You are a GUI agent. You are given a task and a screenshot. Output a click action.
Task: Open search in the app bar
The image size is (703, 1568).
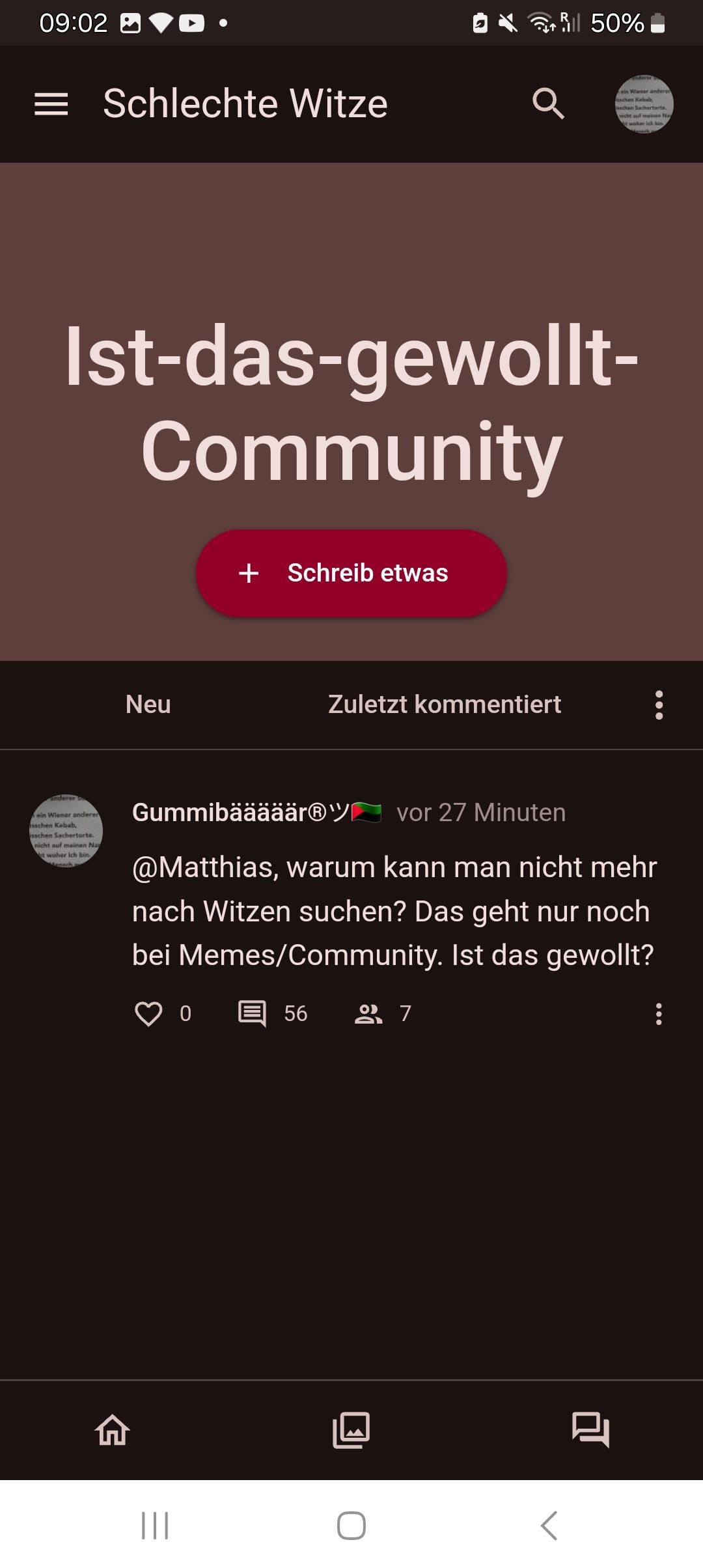(548, 104)
